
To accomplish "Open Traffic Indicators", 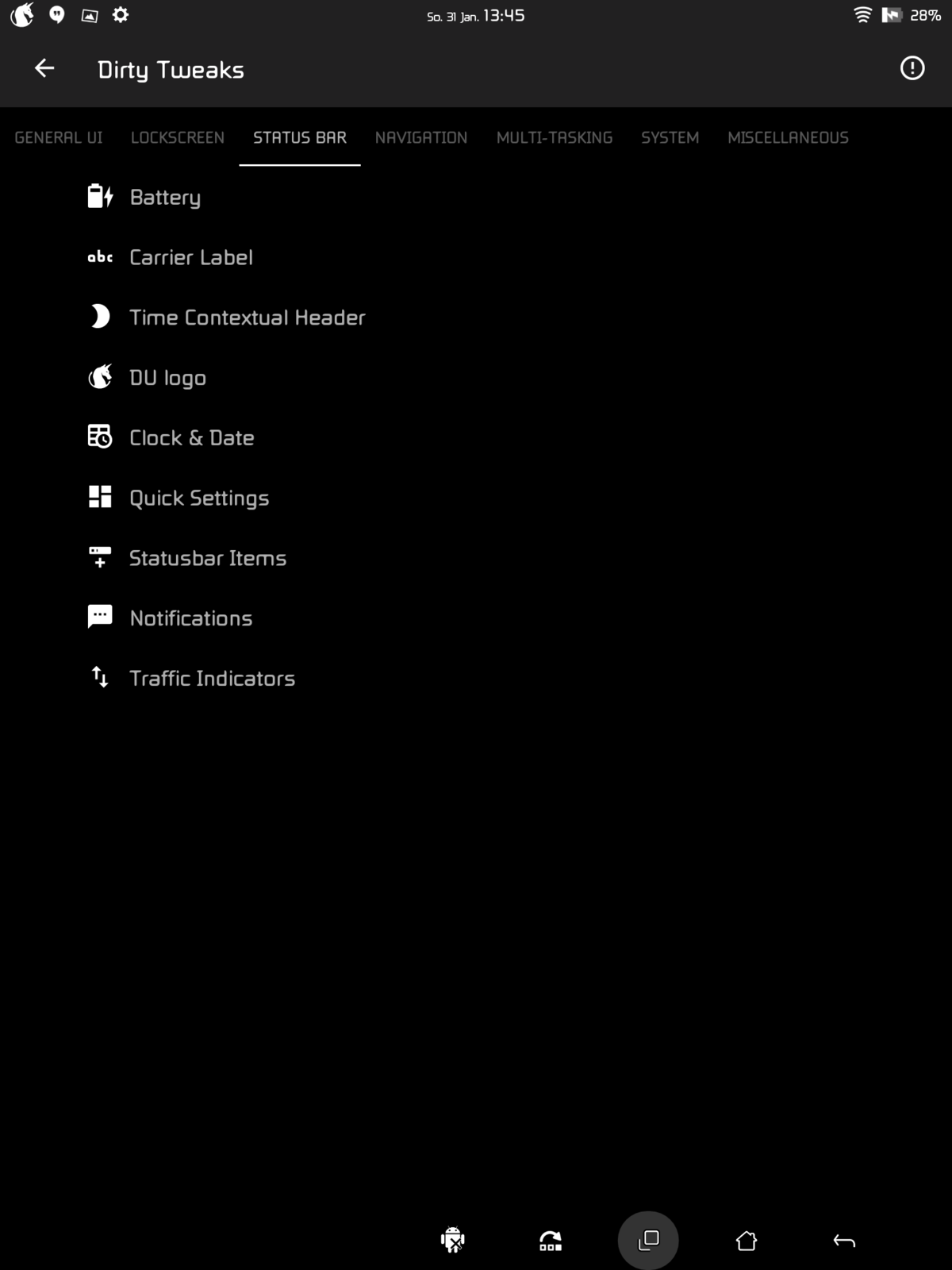I will tap(212, 679).
